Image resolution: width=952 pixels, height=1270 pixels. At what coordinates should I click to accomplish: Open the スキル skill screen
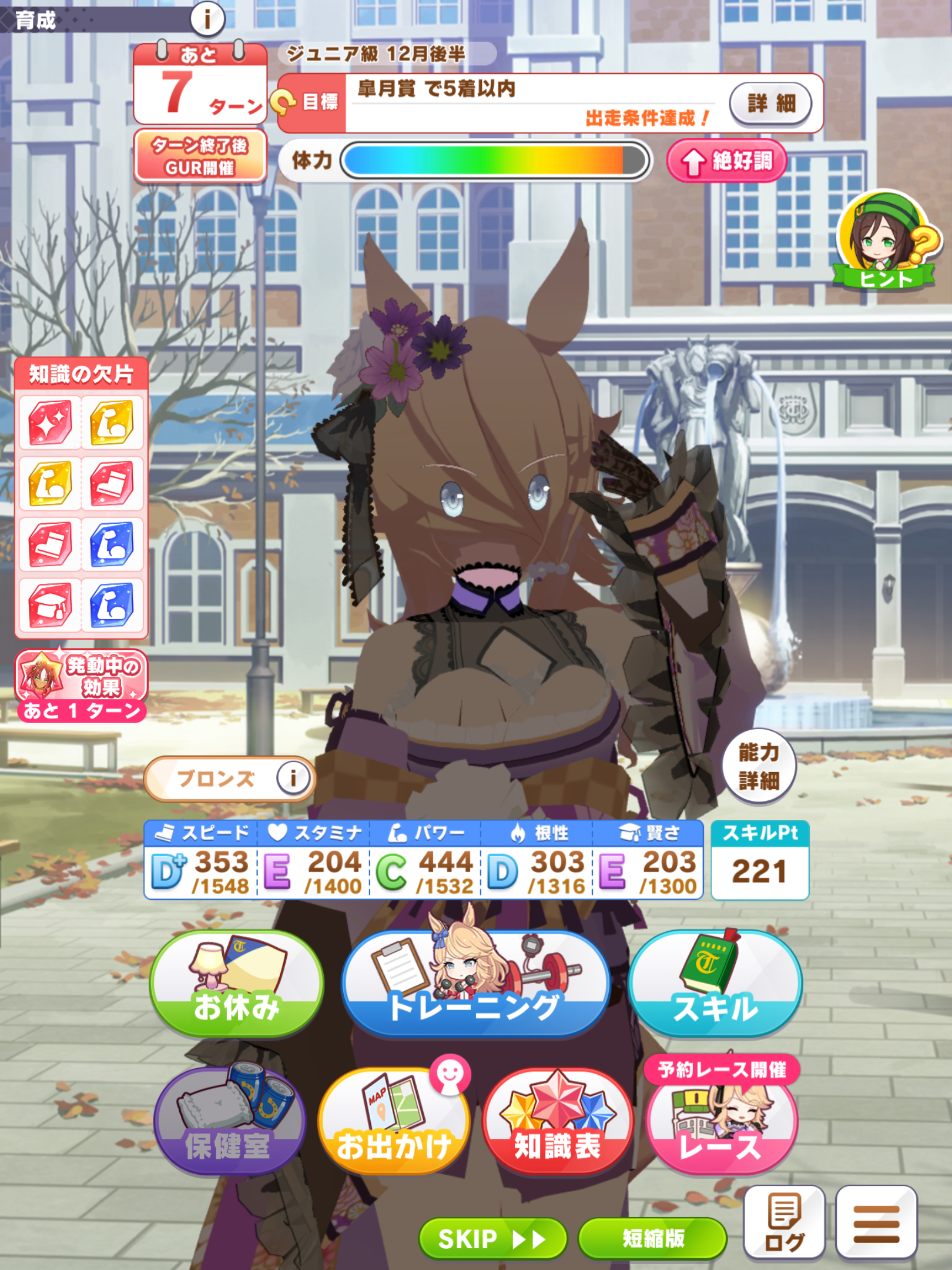click(x=715, y=984)
